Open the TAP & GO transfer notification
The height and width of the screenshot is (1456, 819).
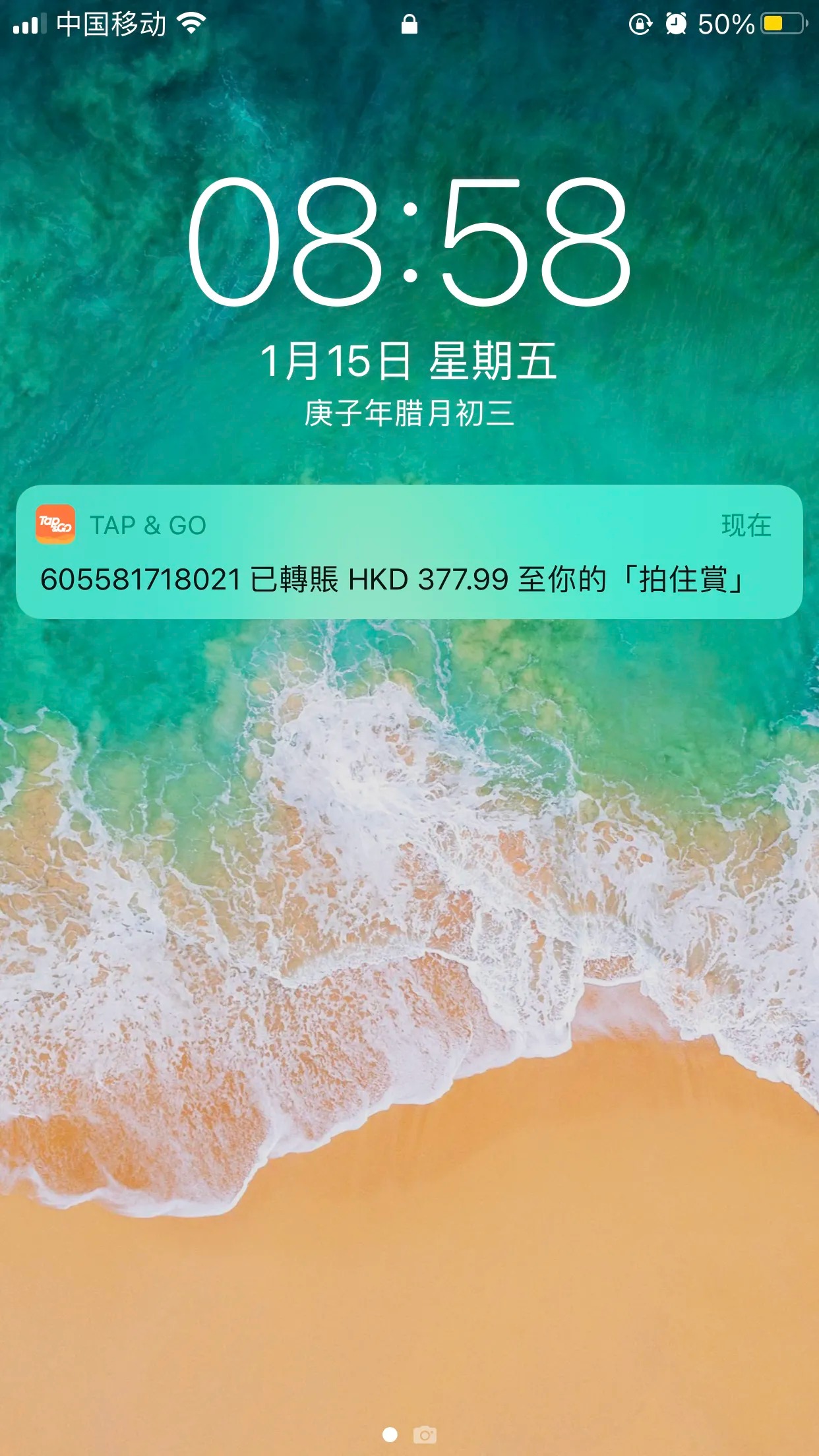click(409, 554)
